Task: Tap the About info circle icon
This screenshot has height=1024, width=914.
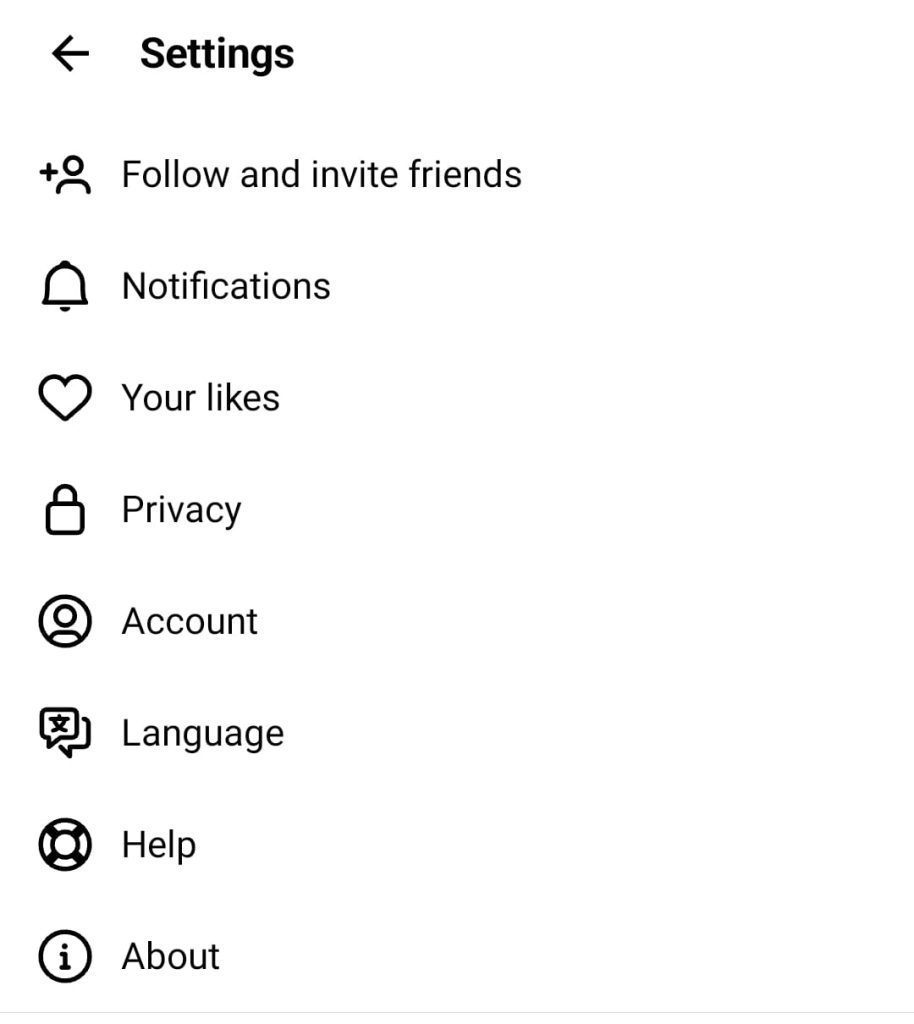Action: pos(64,956)
